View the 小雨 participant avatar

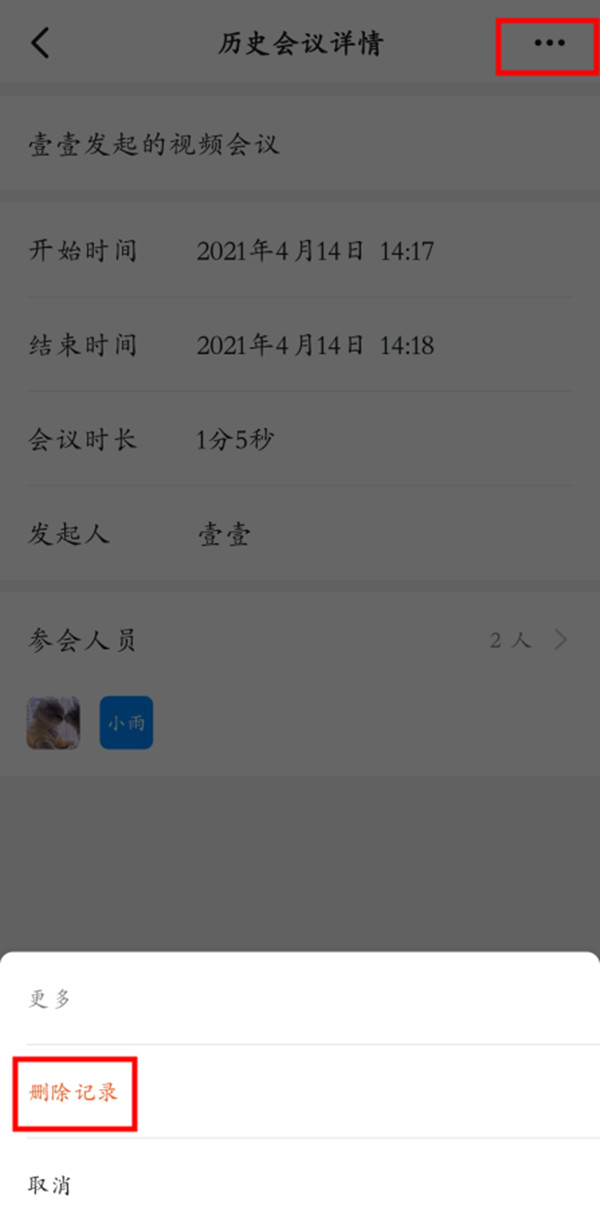pyautogui.click(x=126, y=723)
